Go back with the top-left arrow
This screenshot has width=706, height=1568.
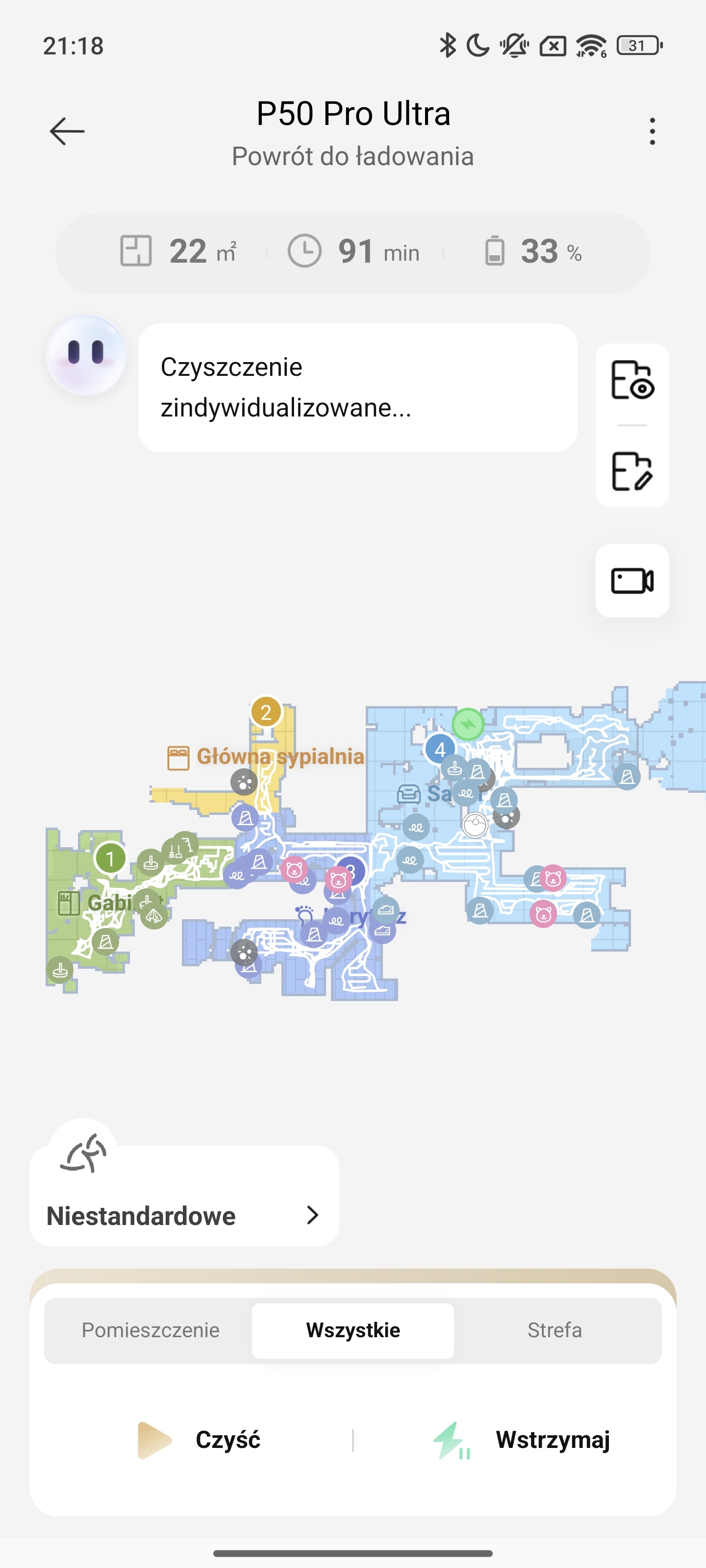(x=67, y=131)
